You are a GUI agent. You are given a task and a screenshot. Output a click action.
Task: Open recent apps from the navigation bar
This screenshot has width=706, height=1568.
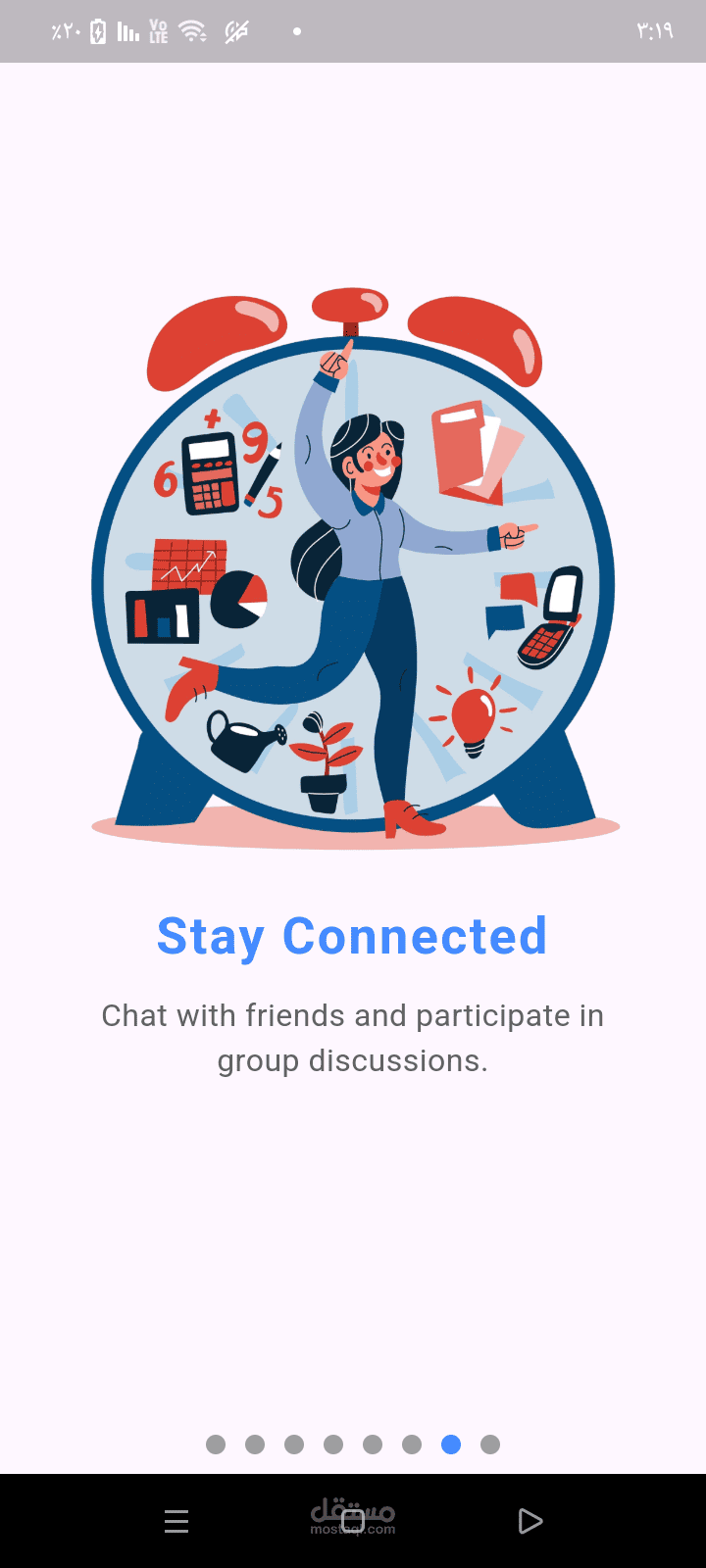(176, 1521)
